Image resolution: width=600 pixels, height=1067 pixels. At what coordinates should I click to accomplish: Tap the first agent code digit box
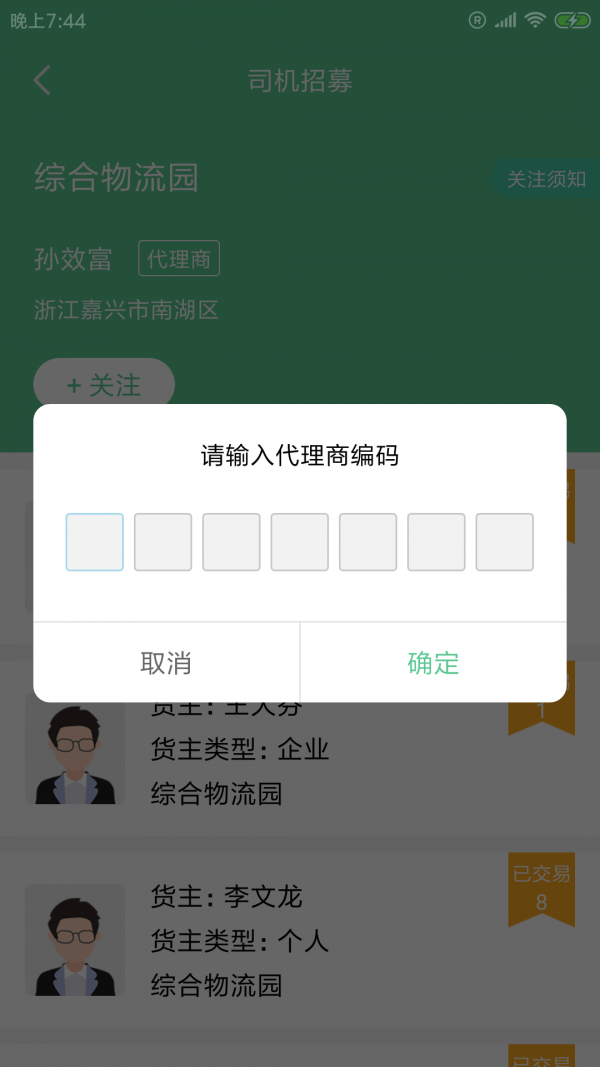(95, 542)
